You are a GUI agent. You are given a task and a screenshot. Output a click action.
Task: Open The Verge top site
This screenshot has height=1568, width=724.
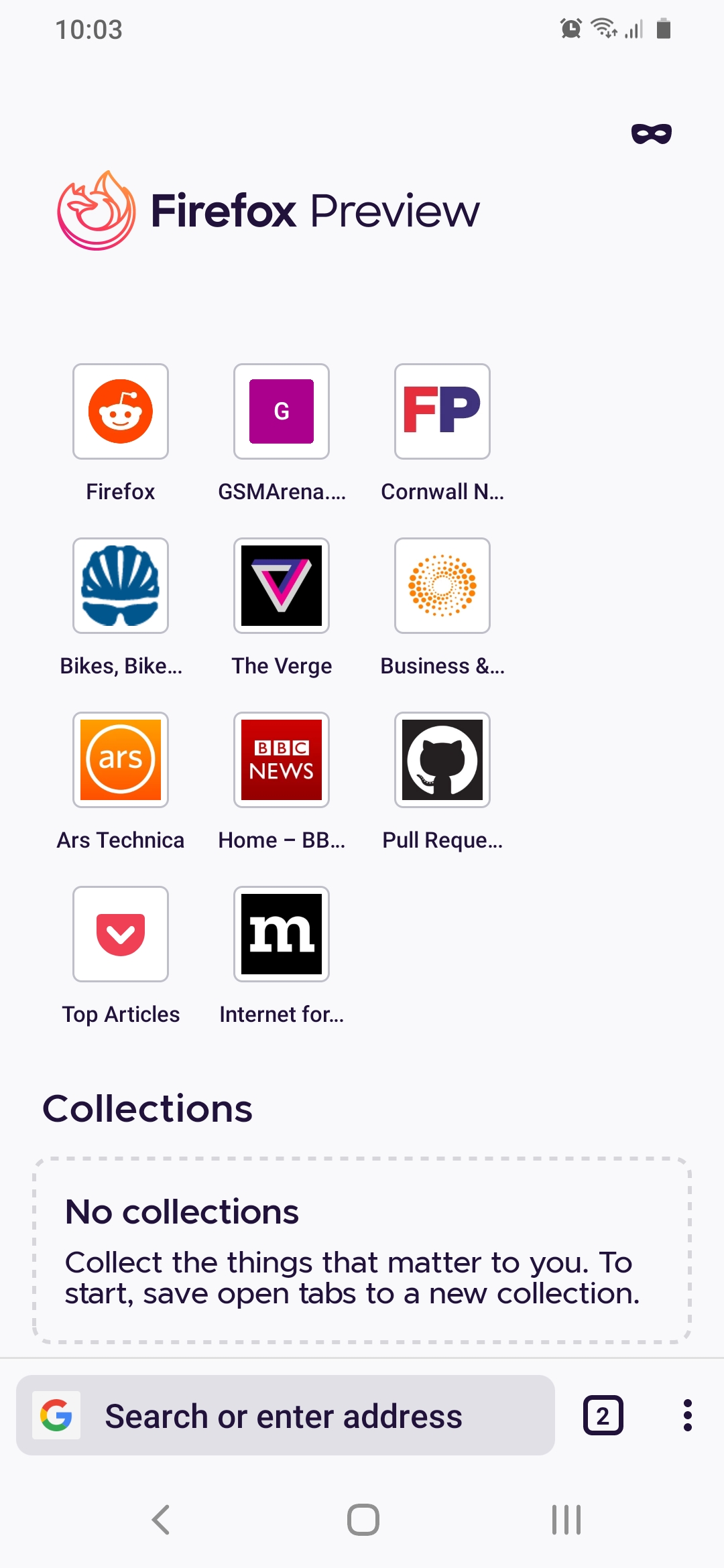(282, 586)
